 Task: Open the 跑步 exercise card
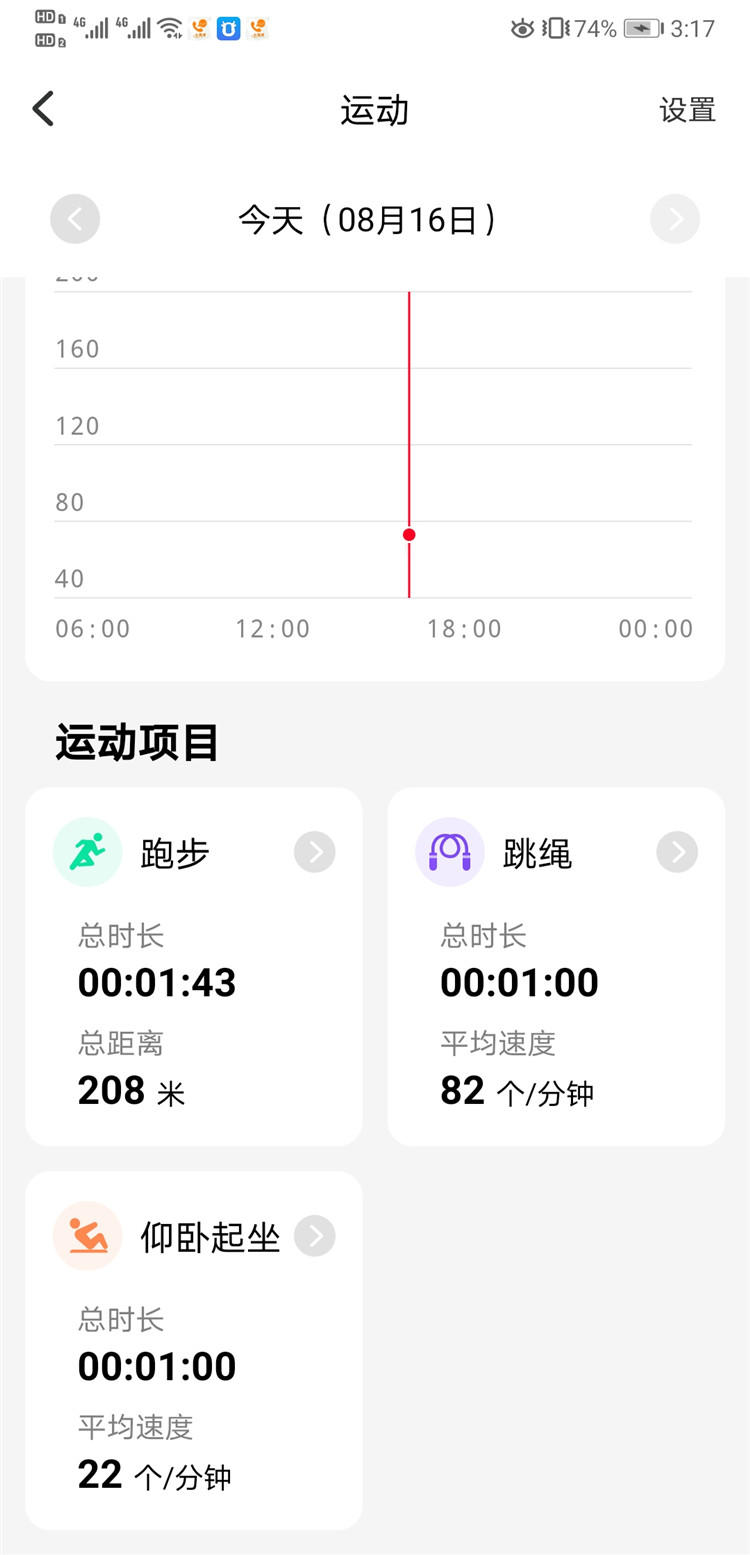(194, 965)
